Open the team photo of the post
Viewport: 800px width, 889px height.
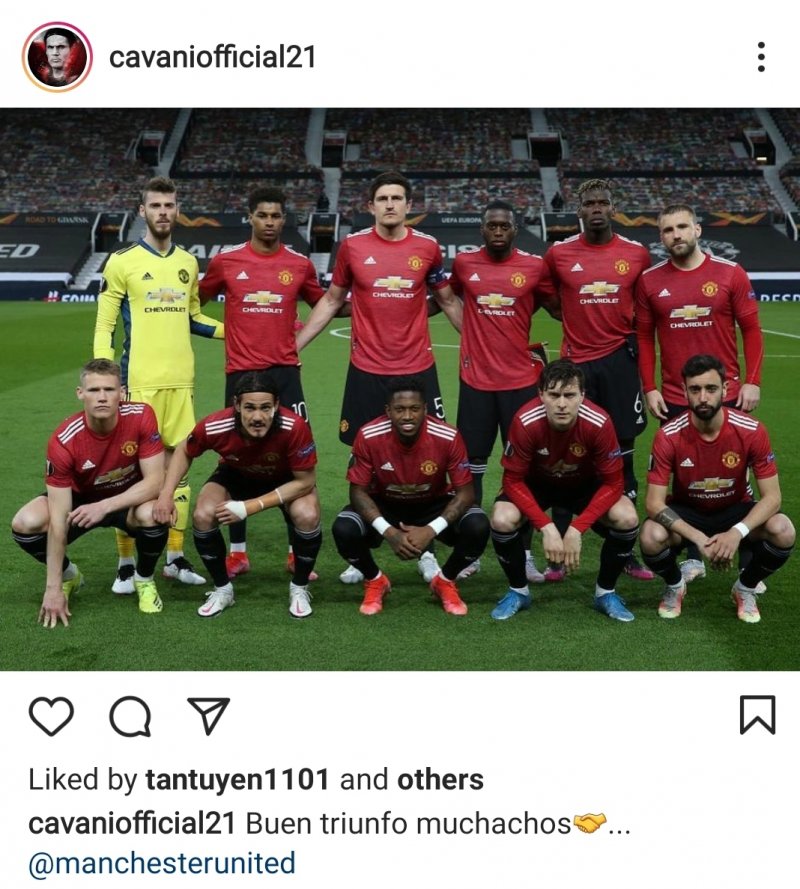click(400, 390)
